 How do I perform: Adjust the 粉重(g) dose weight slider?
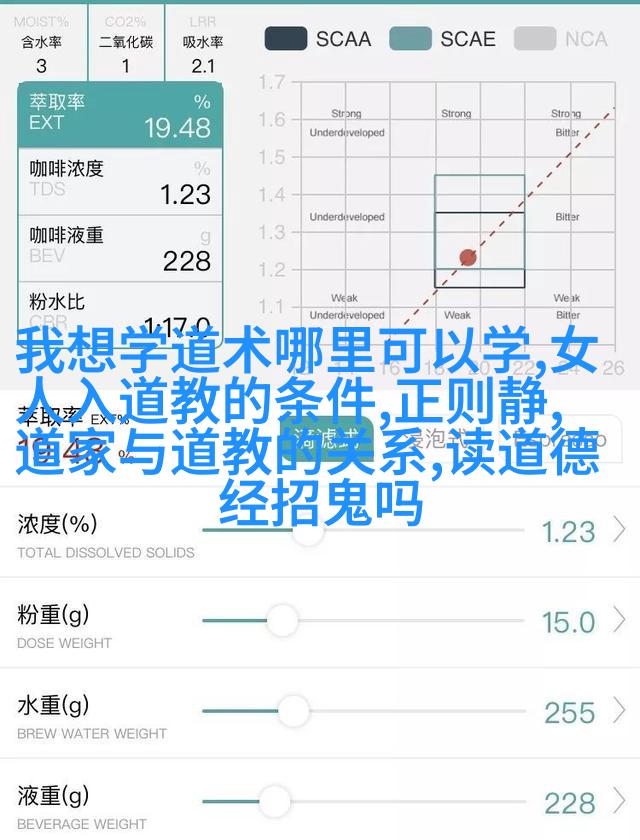pos(282,621)
